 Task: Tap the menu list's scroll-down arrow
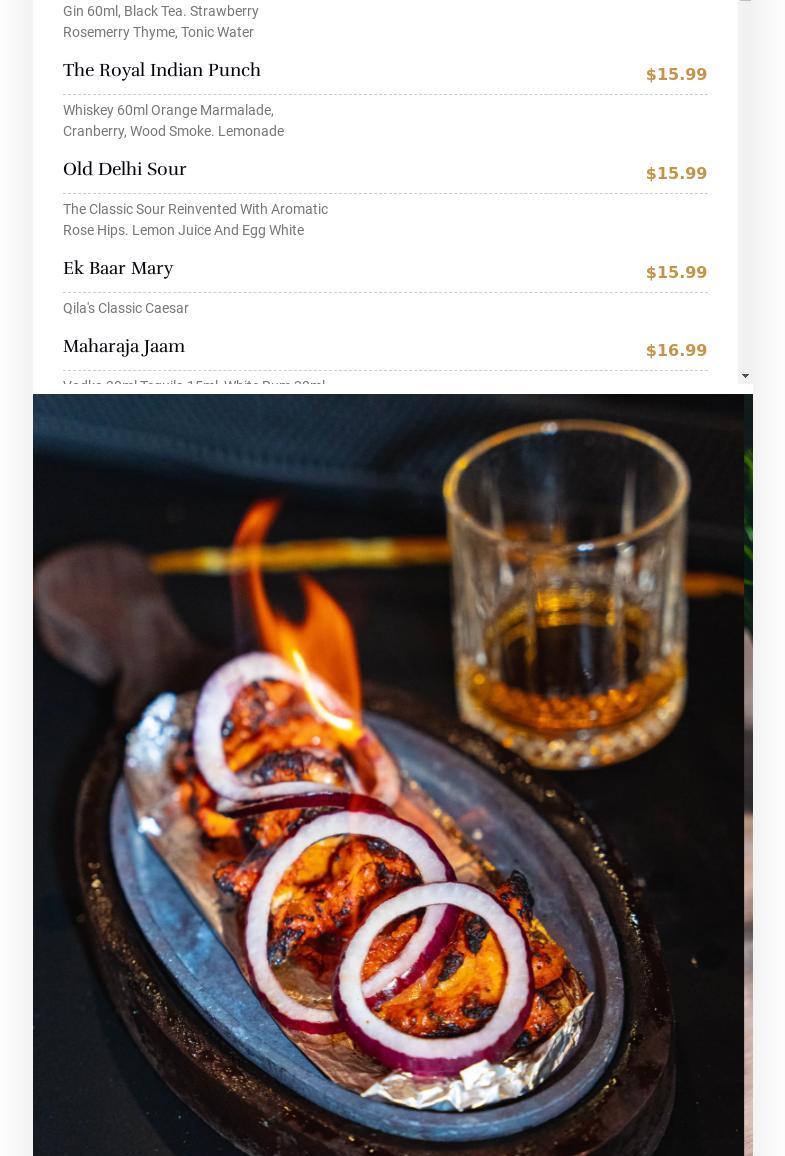745,376
